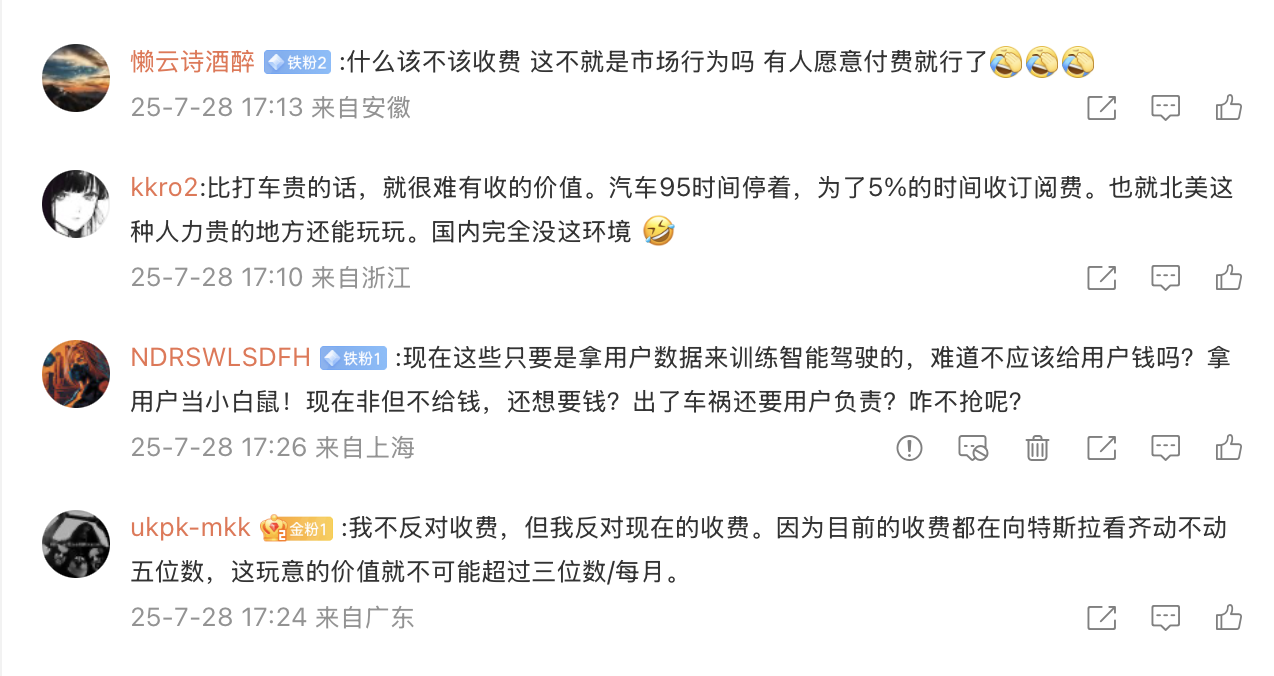Like kkro2's comment
This screenshot has width=1274, height=676.
1229,277
